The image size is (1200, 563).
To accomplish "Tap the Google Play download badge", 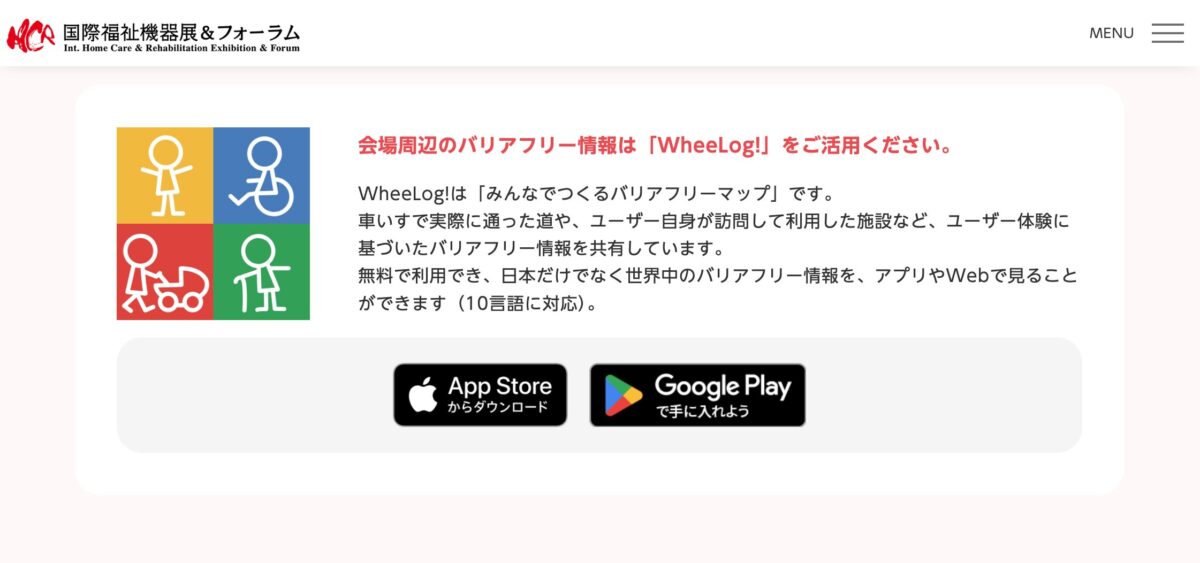I will 697,395.
